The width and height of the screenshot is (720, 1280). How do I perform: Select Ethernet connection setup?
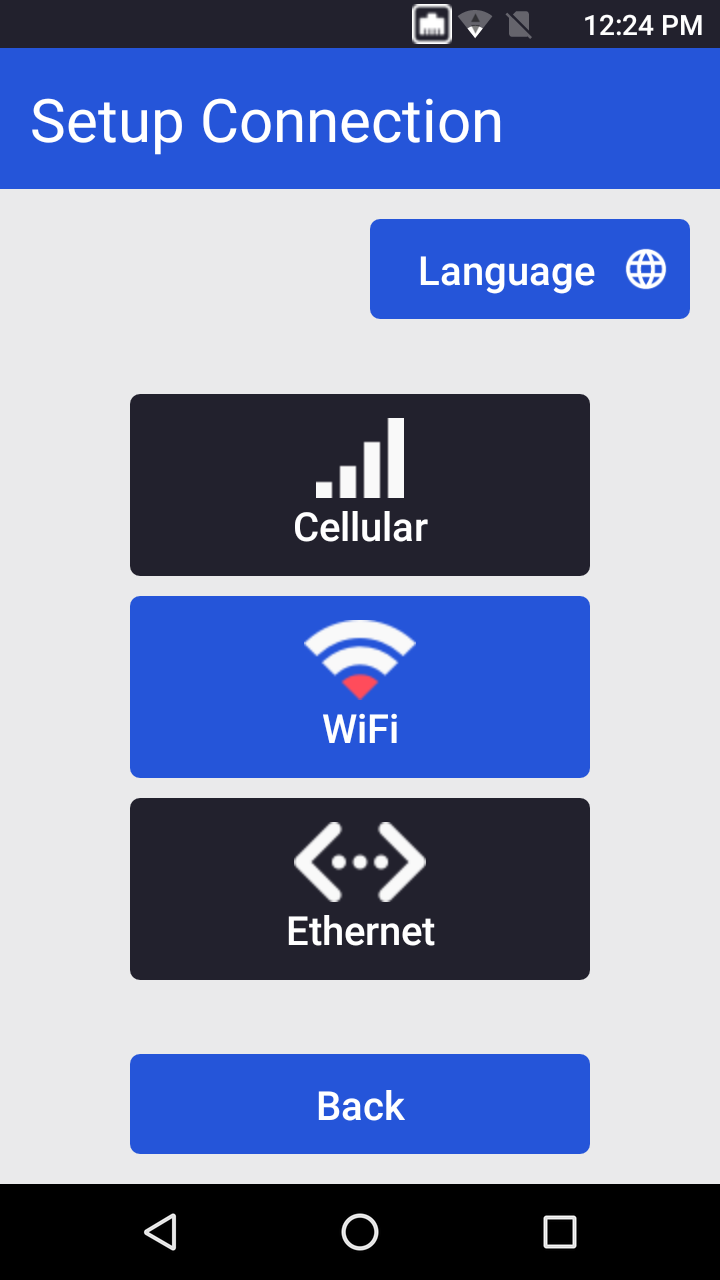pos(360,888)
